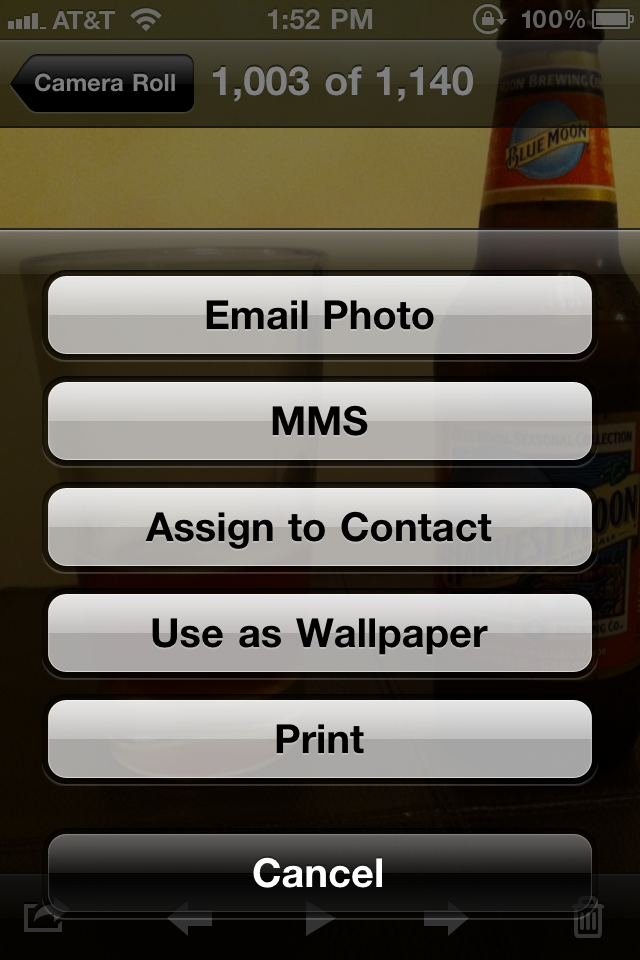Choose Email Photo from the action sheet

point(320,316)
